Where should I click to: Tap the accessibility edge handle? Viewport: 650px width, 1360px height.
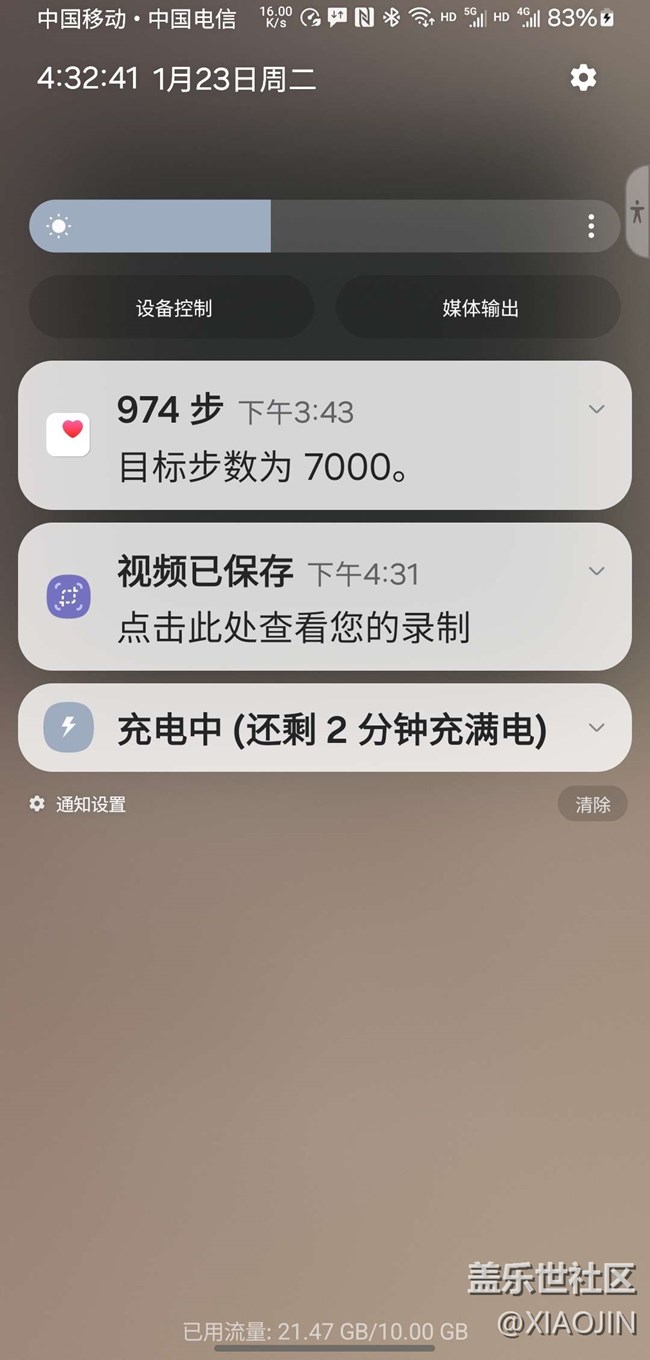pos(638,212)
